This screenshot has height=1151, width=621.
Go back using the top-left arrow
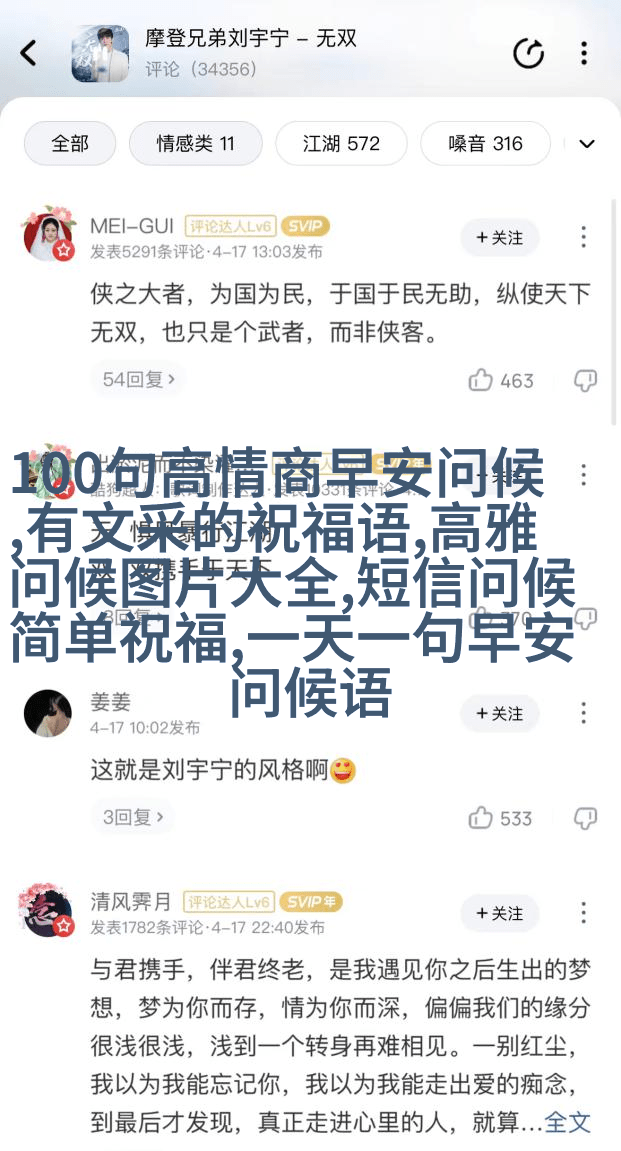click(29, 53)
